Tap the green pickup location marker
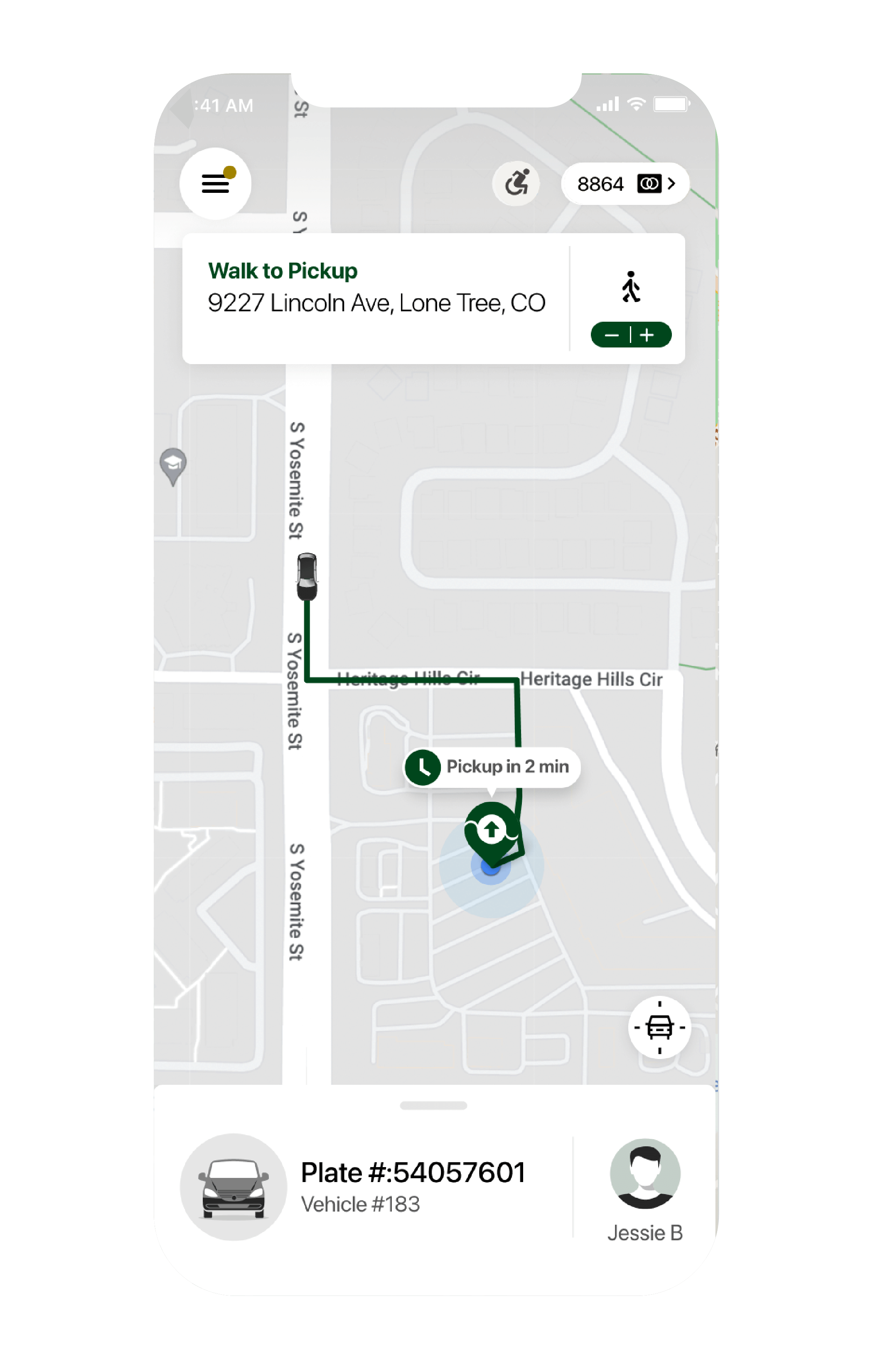The image size is (873, 1372). [x=492, y=832]
